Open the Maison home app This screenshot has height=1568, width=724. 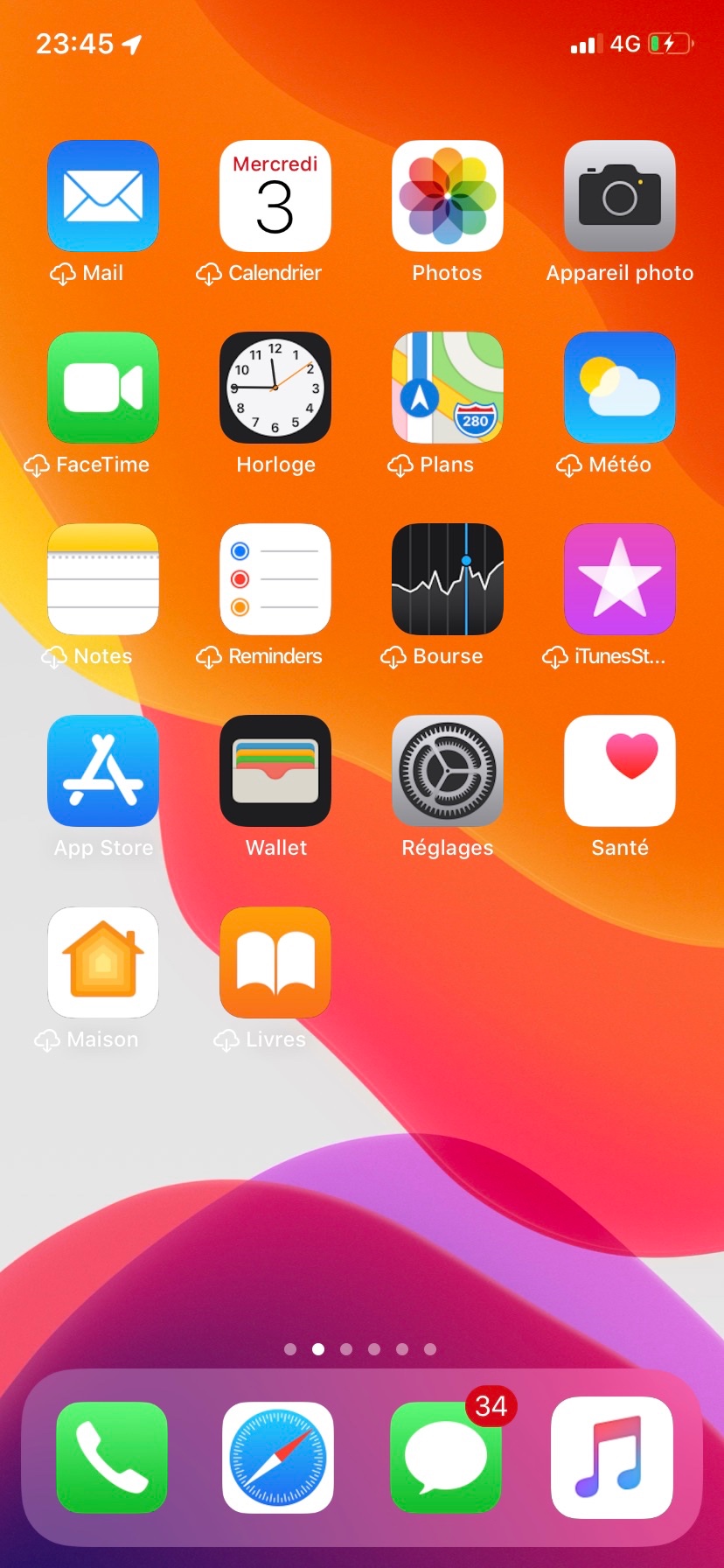103,962
